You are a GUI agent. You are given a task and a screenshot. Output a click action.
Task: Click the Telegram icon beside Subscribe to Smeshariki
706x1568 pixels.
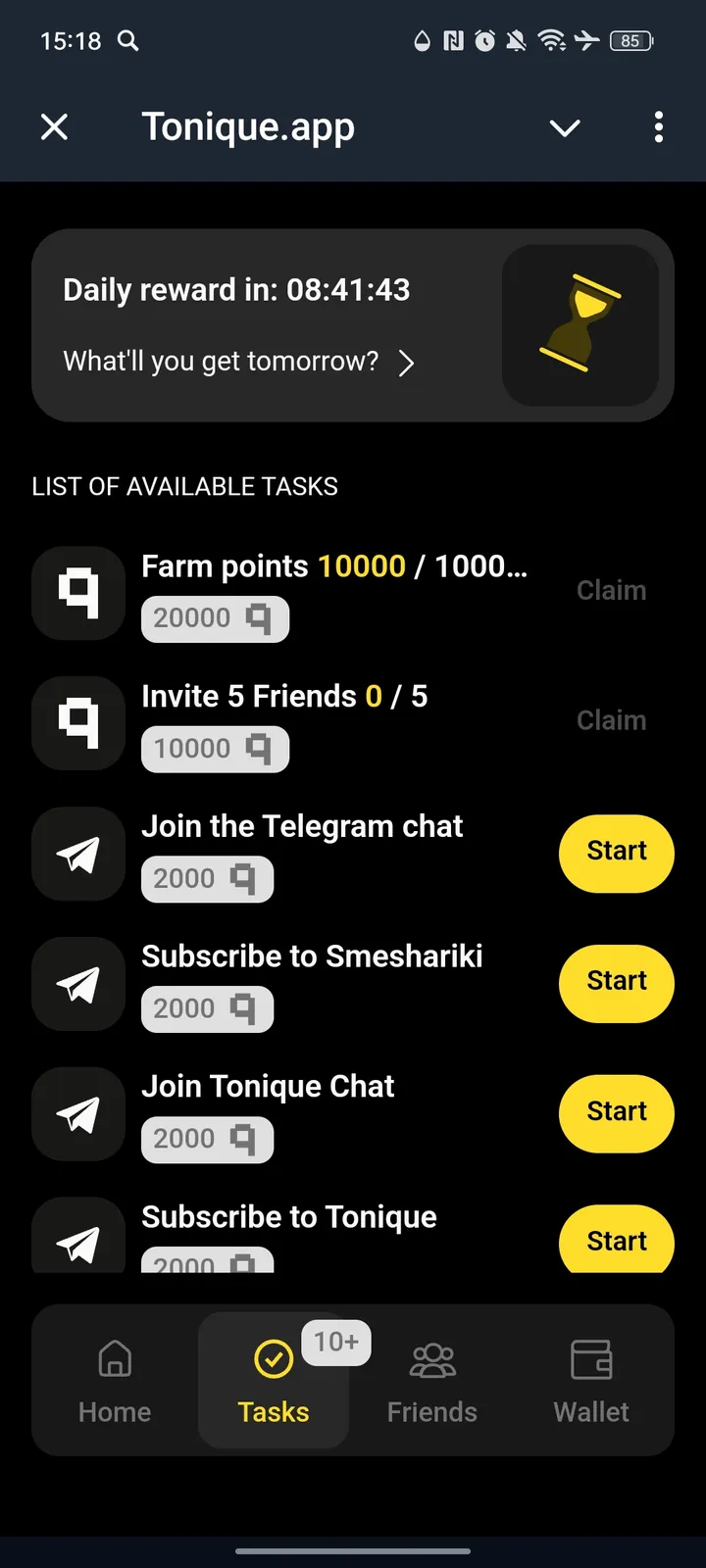coord(78,984)
